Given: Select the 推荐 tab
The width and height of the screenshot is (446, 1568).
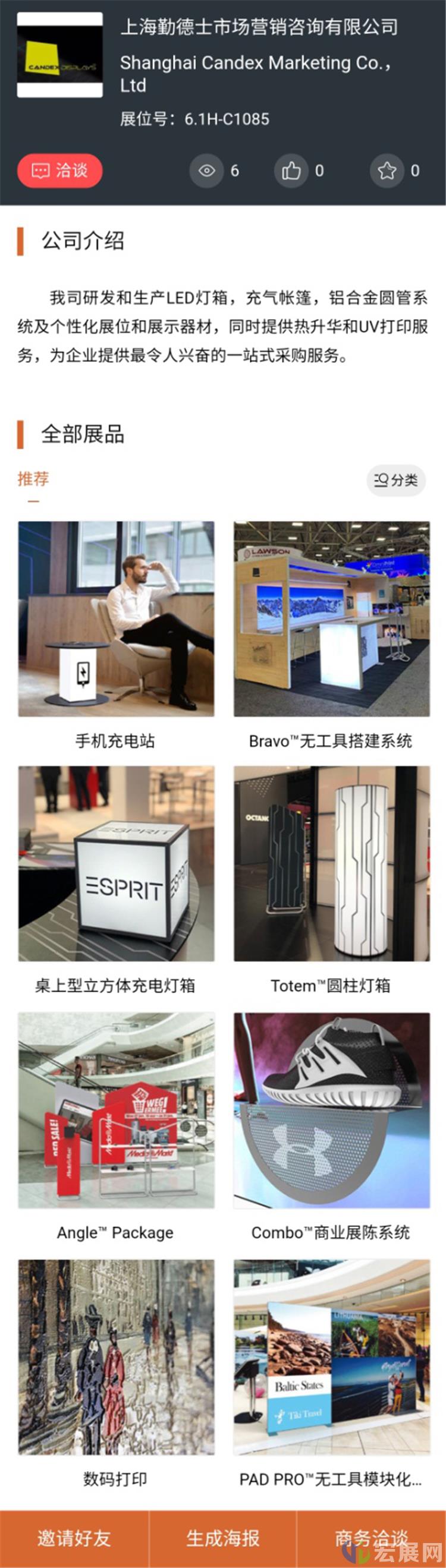Looking at the screenshot, I should click(33, 479).
